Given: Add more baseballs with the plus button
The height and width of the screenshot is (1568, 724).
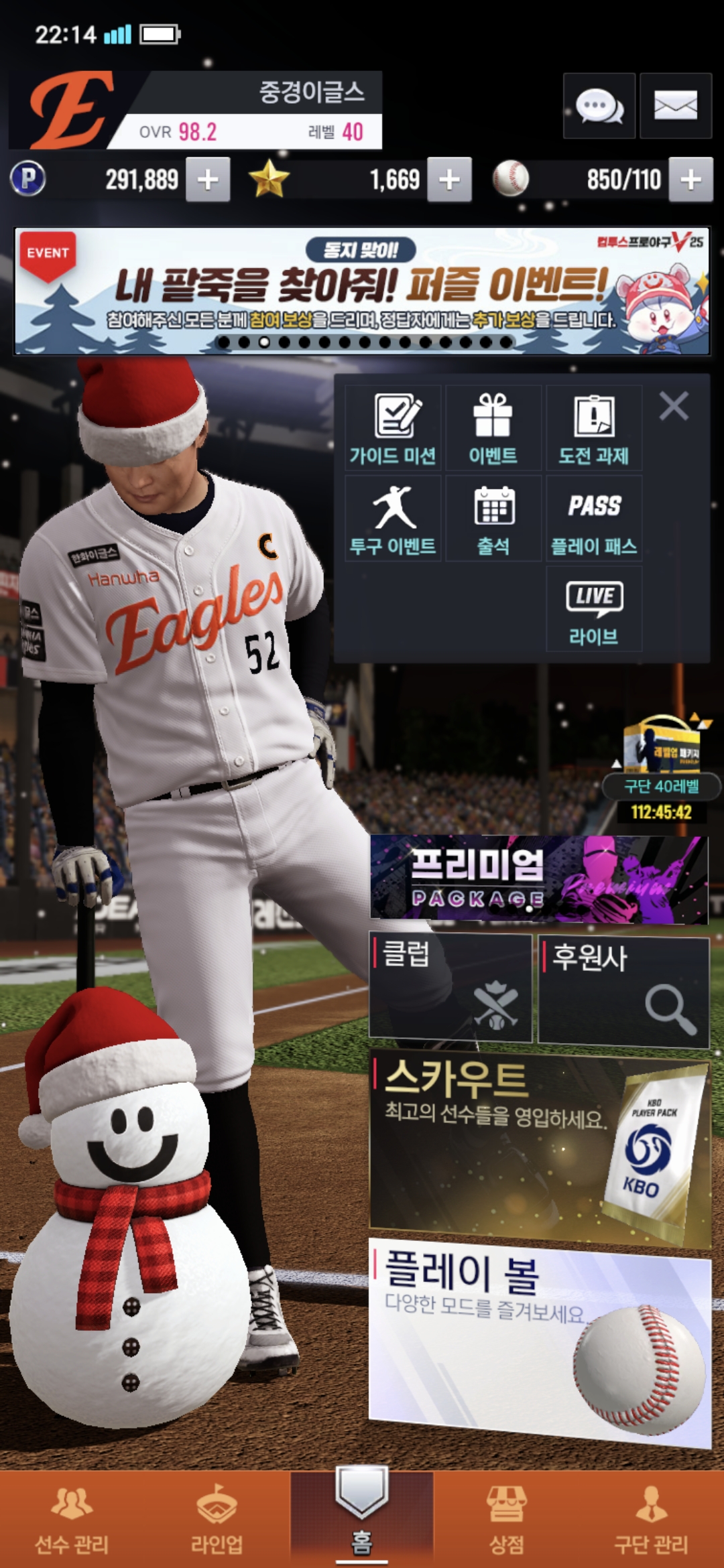Looking at the screenshot, I should [x=690, y=180].
